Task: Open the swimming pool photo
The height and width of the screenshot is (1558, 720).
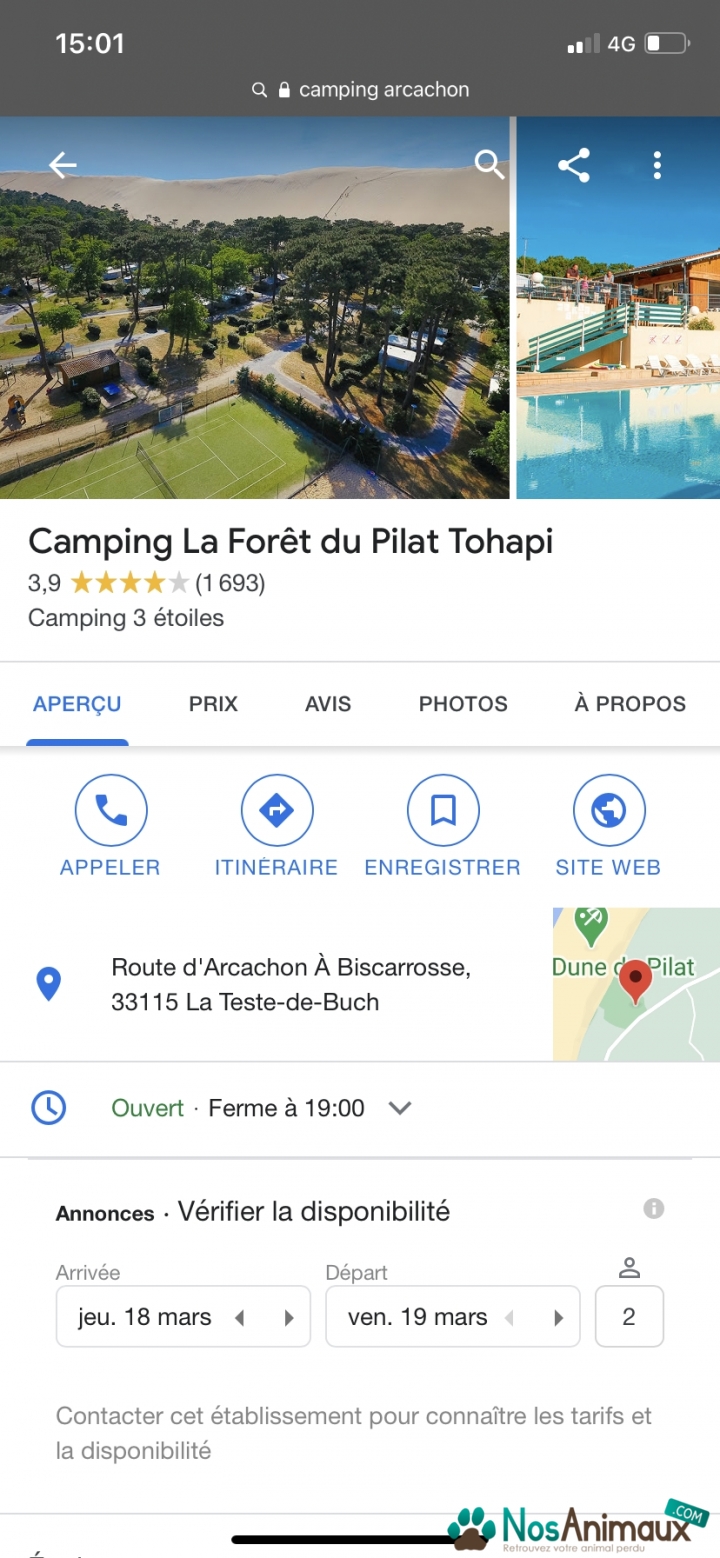Action: [x=618, y=308]
